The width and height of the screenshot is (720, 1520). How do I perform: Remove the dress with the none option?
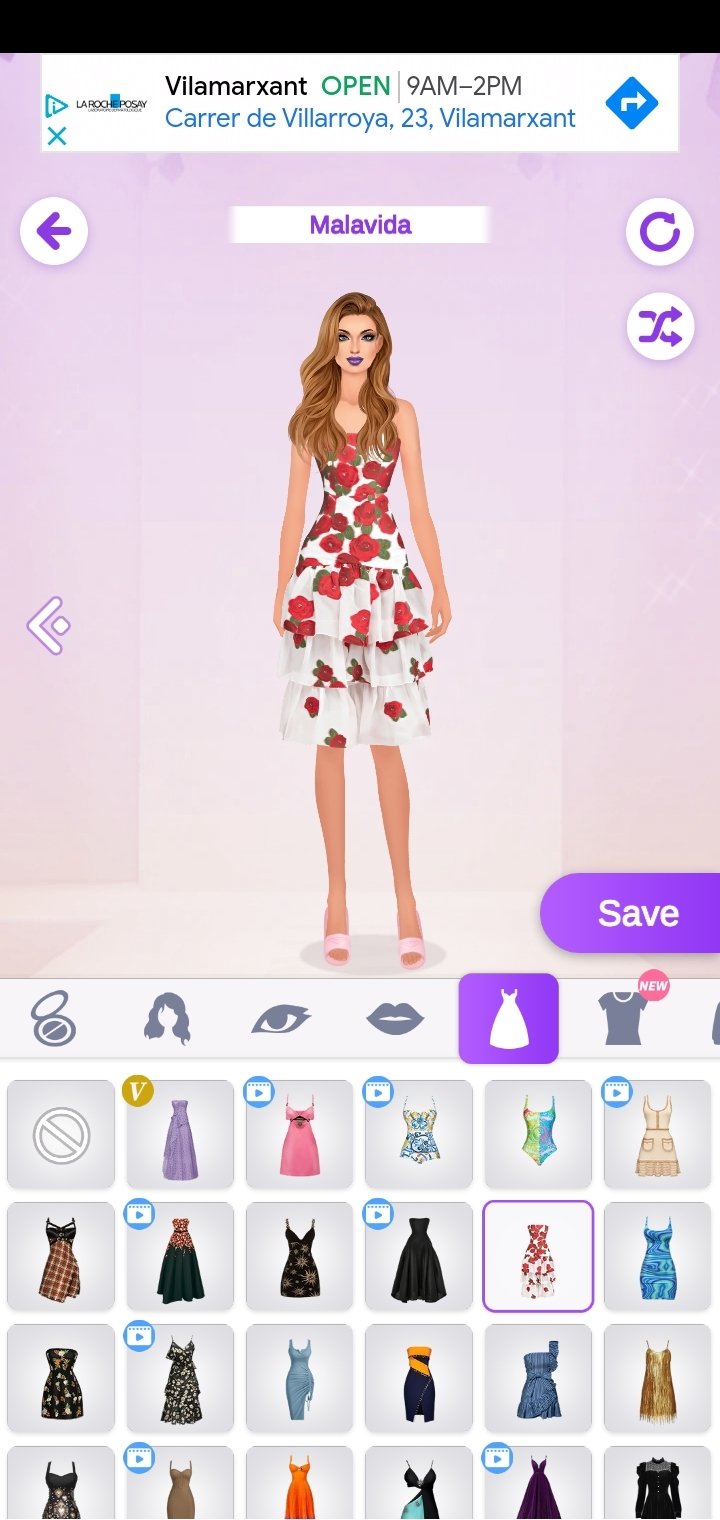(61, 1134)
